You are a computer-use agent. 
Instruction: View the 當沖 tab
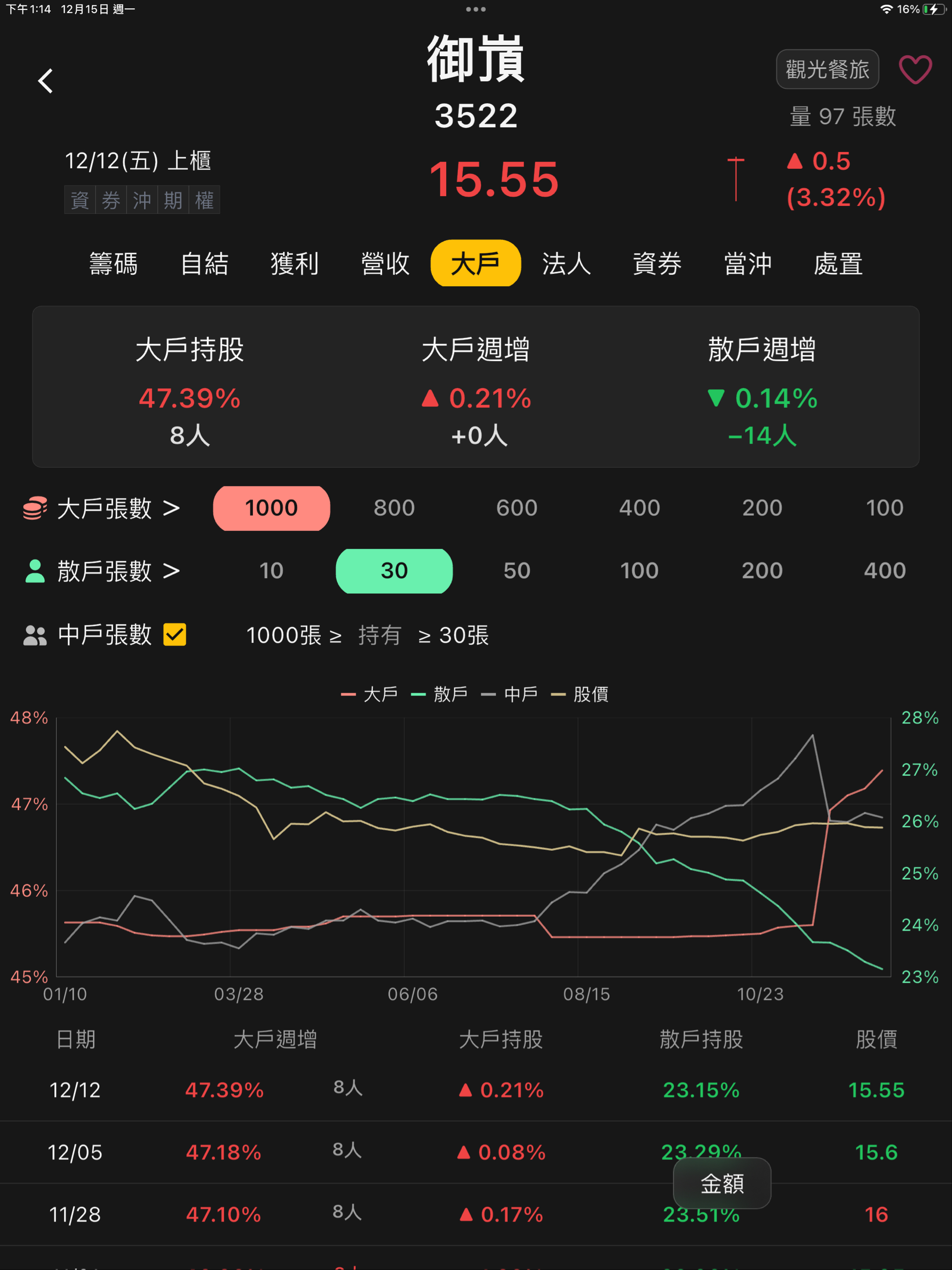click(748, 264)
